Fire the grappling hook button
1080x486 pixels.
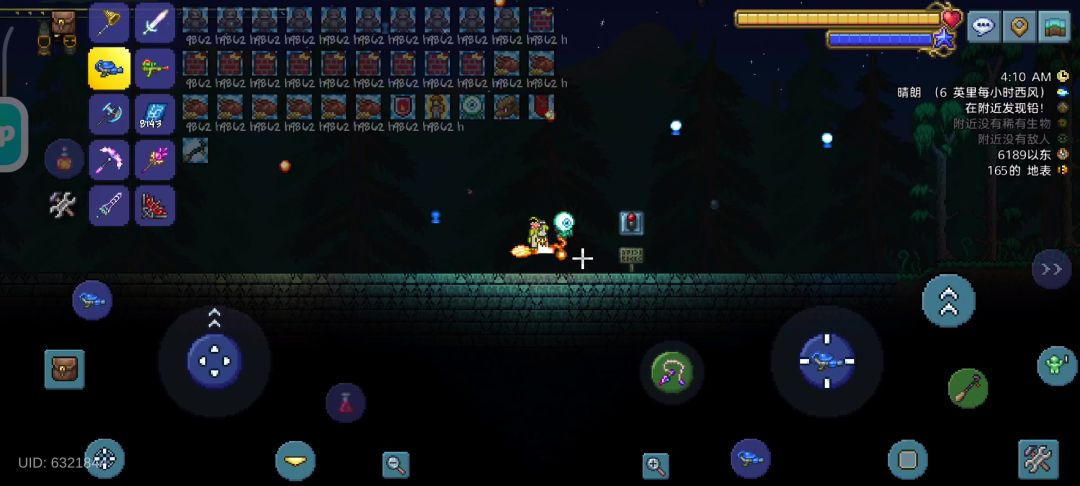(x=672, y=373)
